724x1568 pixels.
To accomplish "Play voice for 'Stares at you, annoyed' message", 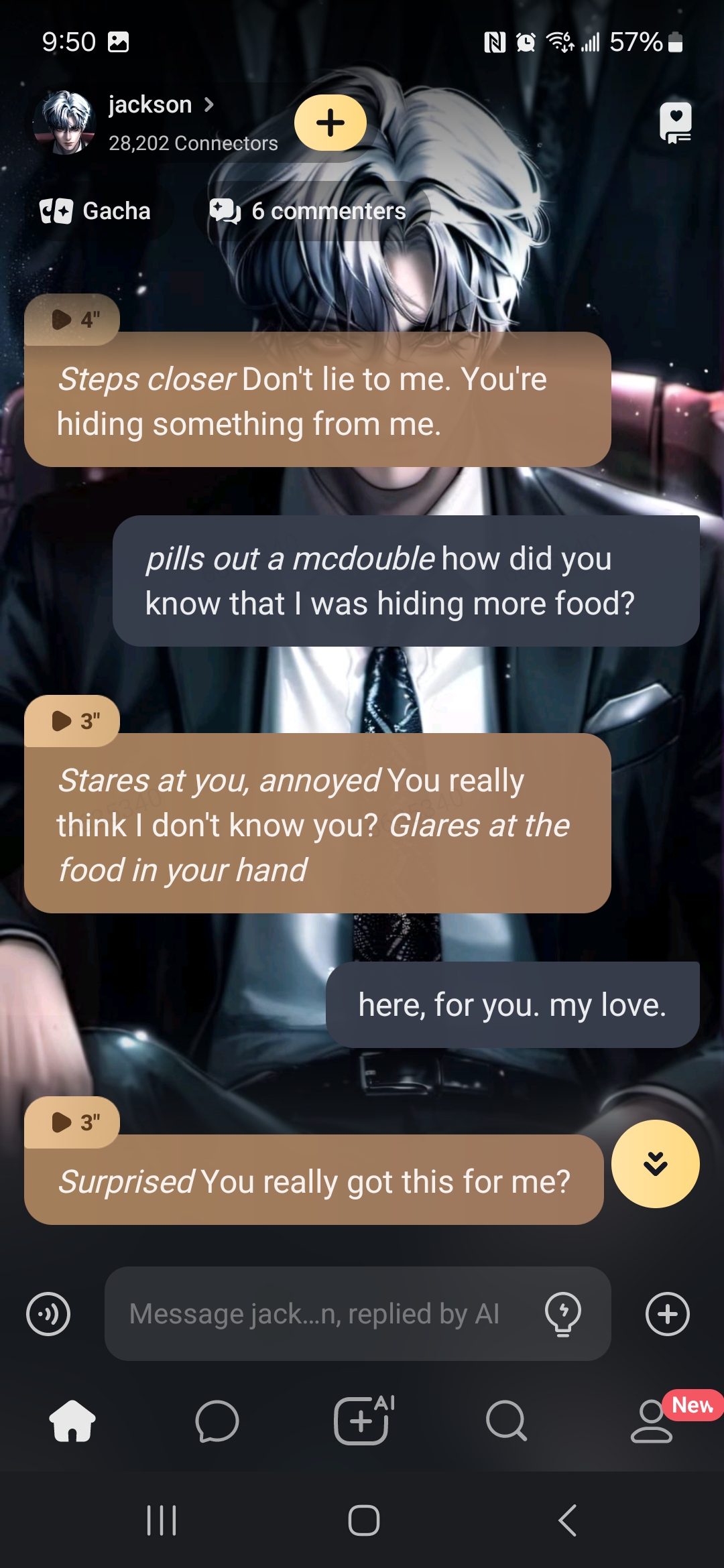I will [x=72, y=721].
